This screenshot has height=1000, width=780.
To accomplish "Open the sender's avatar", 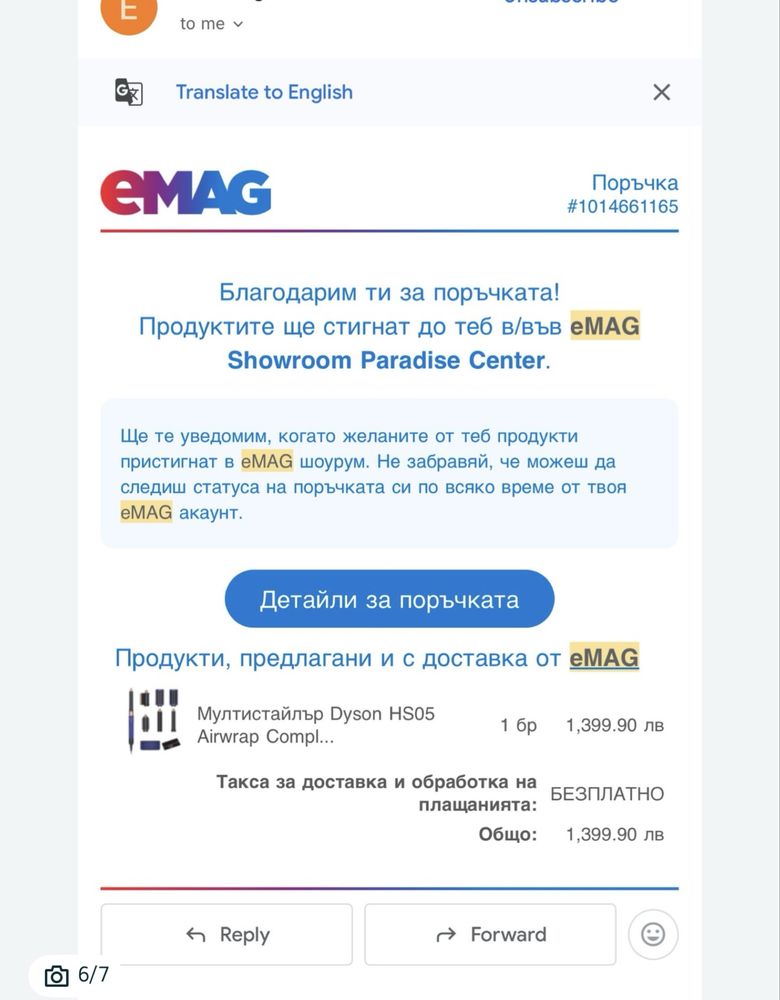I will (129, 12).
